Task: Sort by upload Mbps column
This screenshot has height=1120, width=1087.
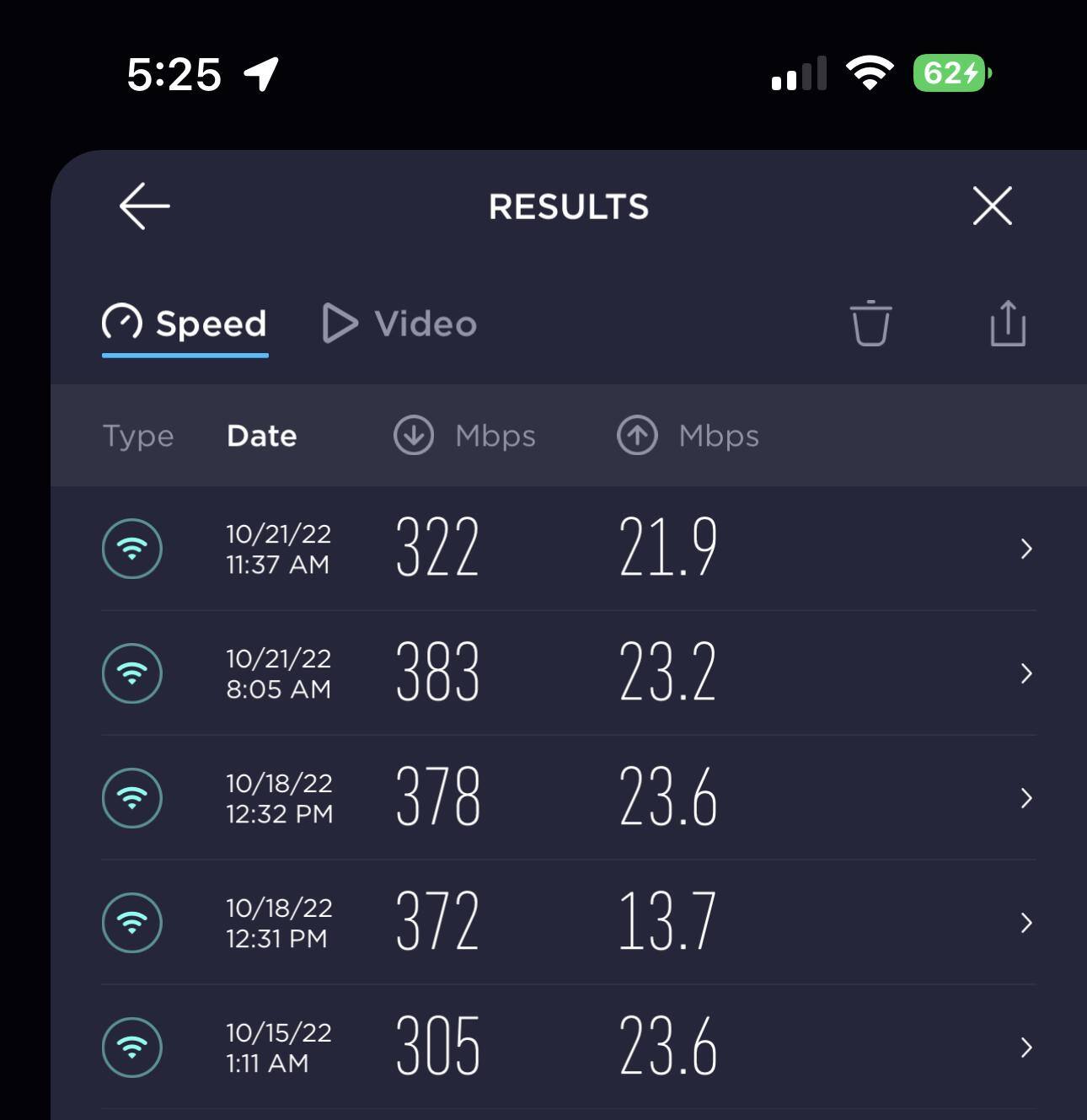Action: coord(688,436)
